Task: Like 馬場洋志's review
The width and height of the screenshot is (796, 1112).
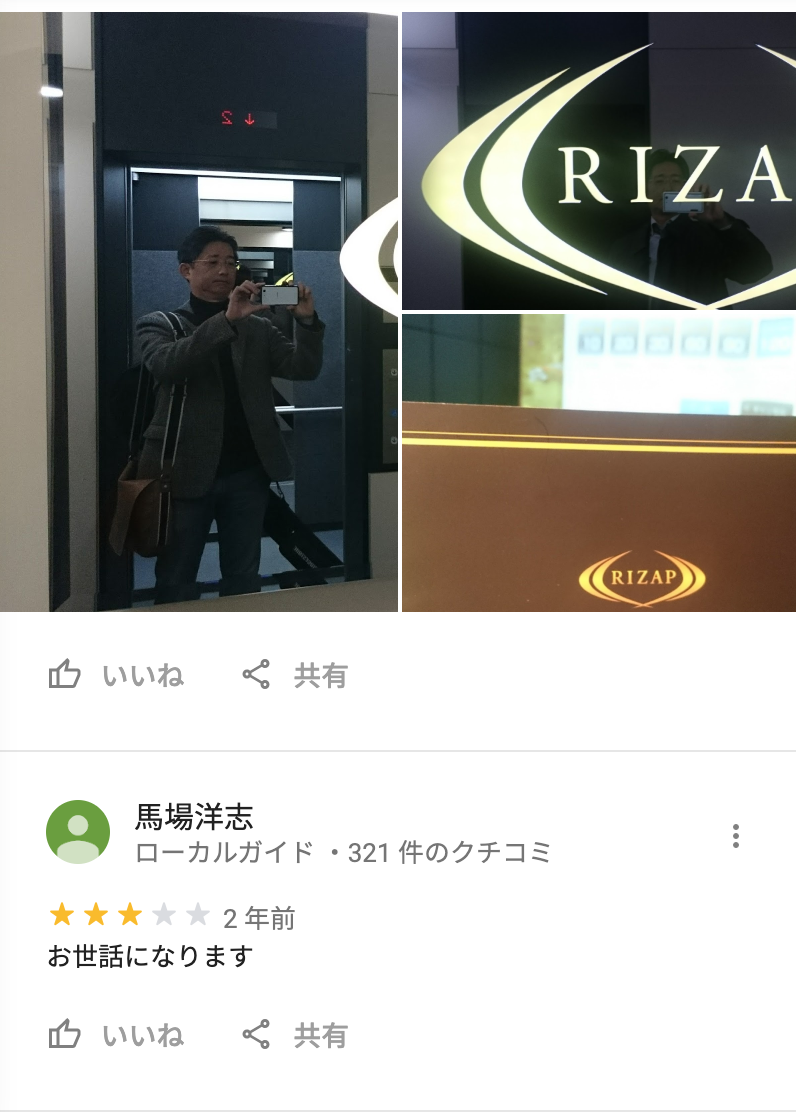Action: coord(116,1034)
